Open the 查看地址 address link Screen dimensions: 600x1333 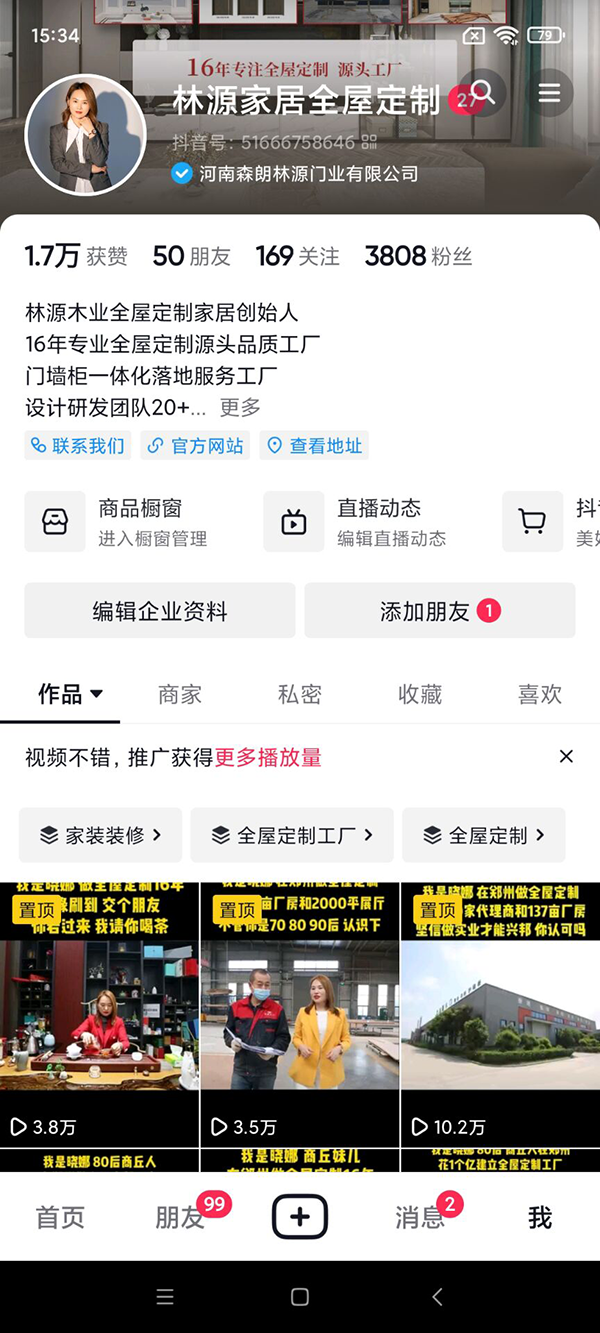[x=315, y=446]
